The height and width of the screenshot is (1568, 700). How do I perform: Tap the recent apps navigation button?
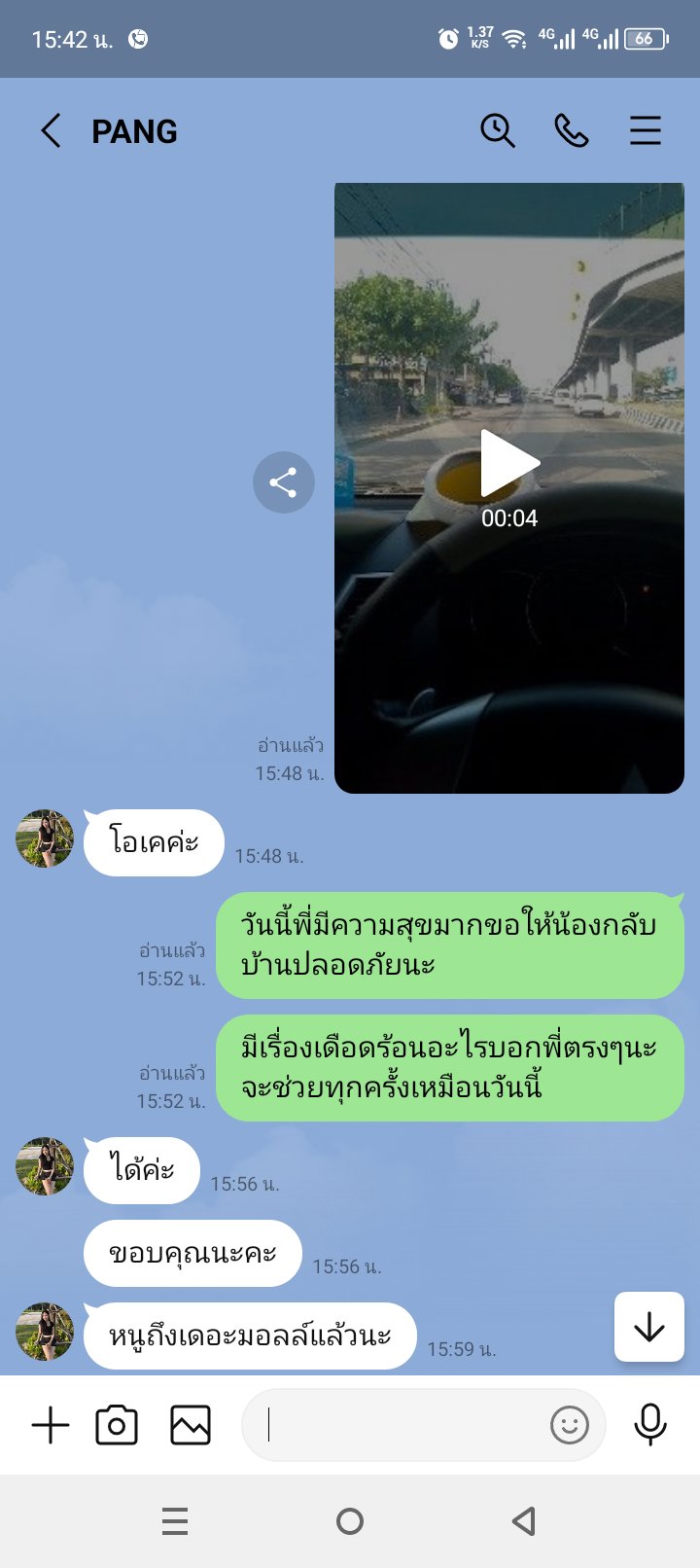click(x=175, y=1522)
